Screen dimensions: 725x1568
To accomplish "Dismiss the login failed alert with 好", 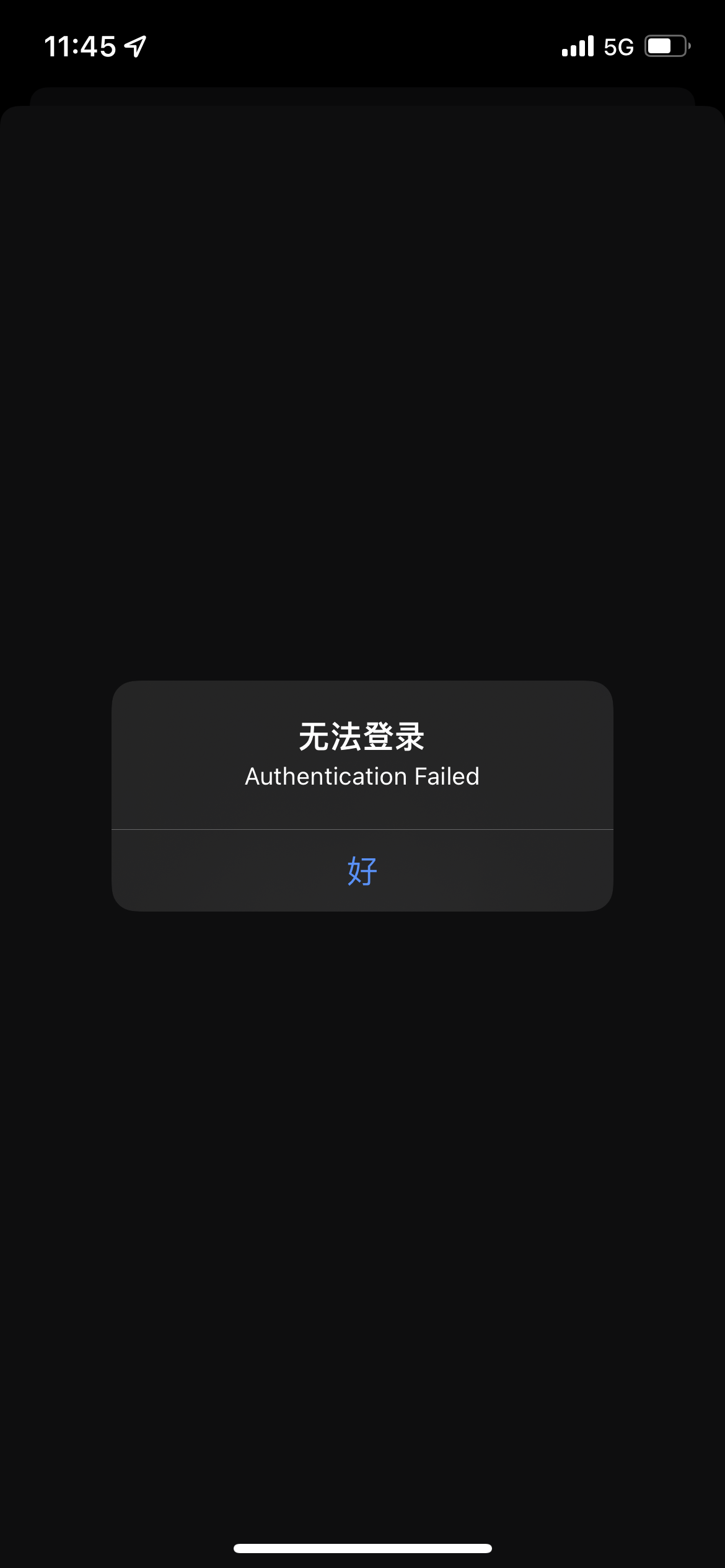I will click(362, 871).
